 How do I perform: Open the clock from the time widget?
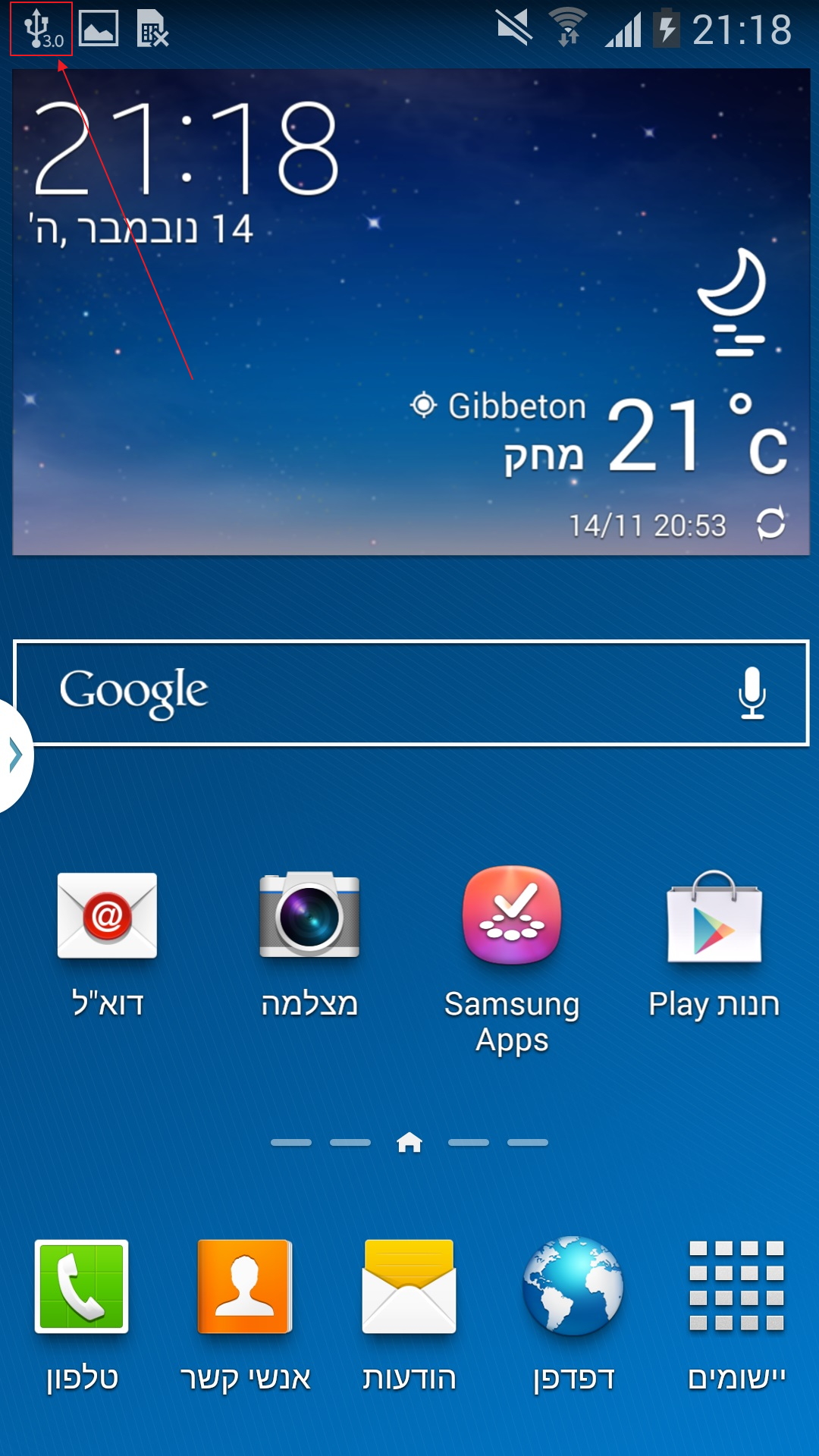[x=186, y=148]
